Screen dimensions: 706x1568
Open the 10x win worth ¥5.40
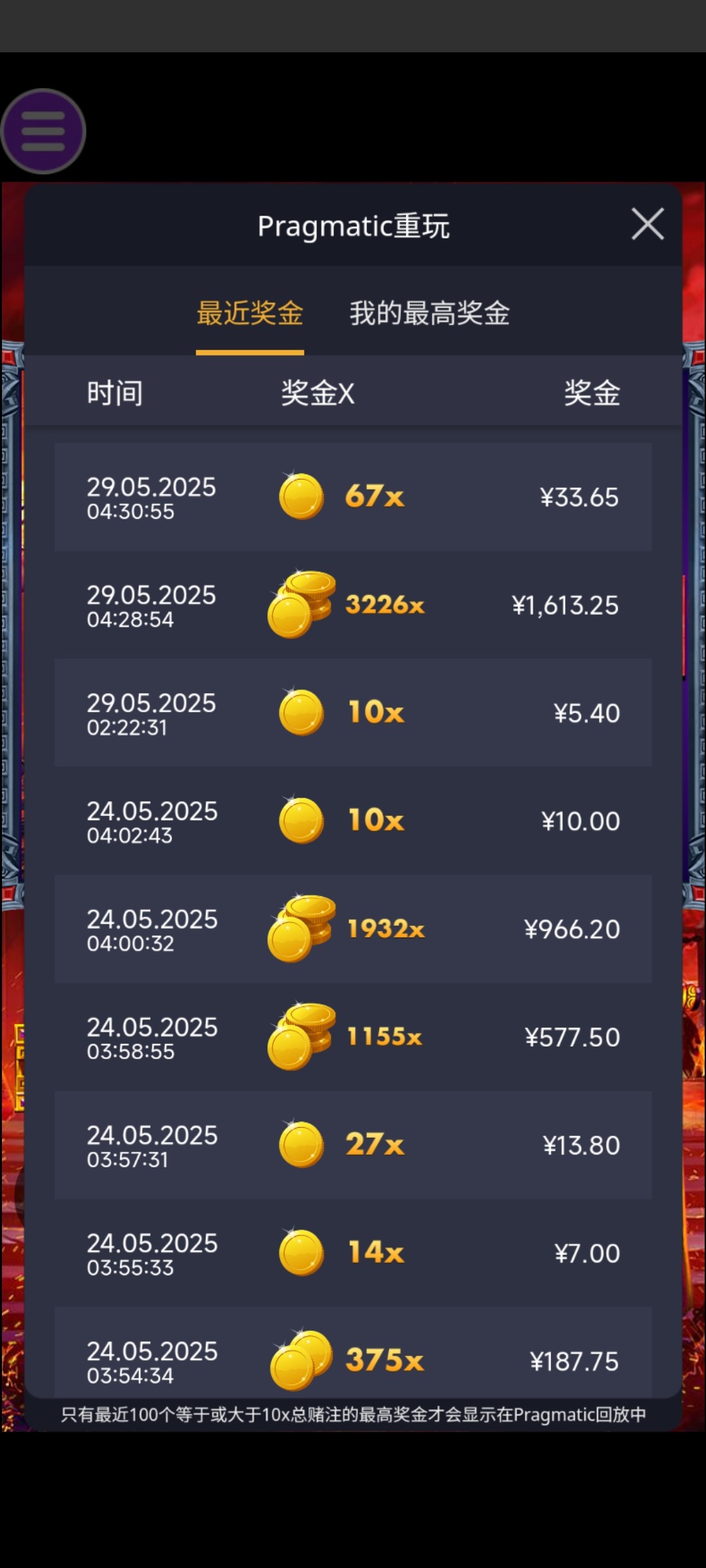tap(353, 713)
